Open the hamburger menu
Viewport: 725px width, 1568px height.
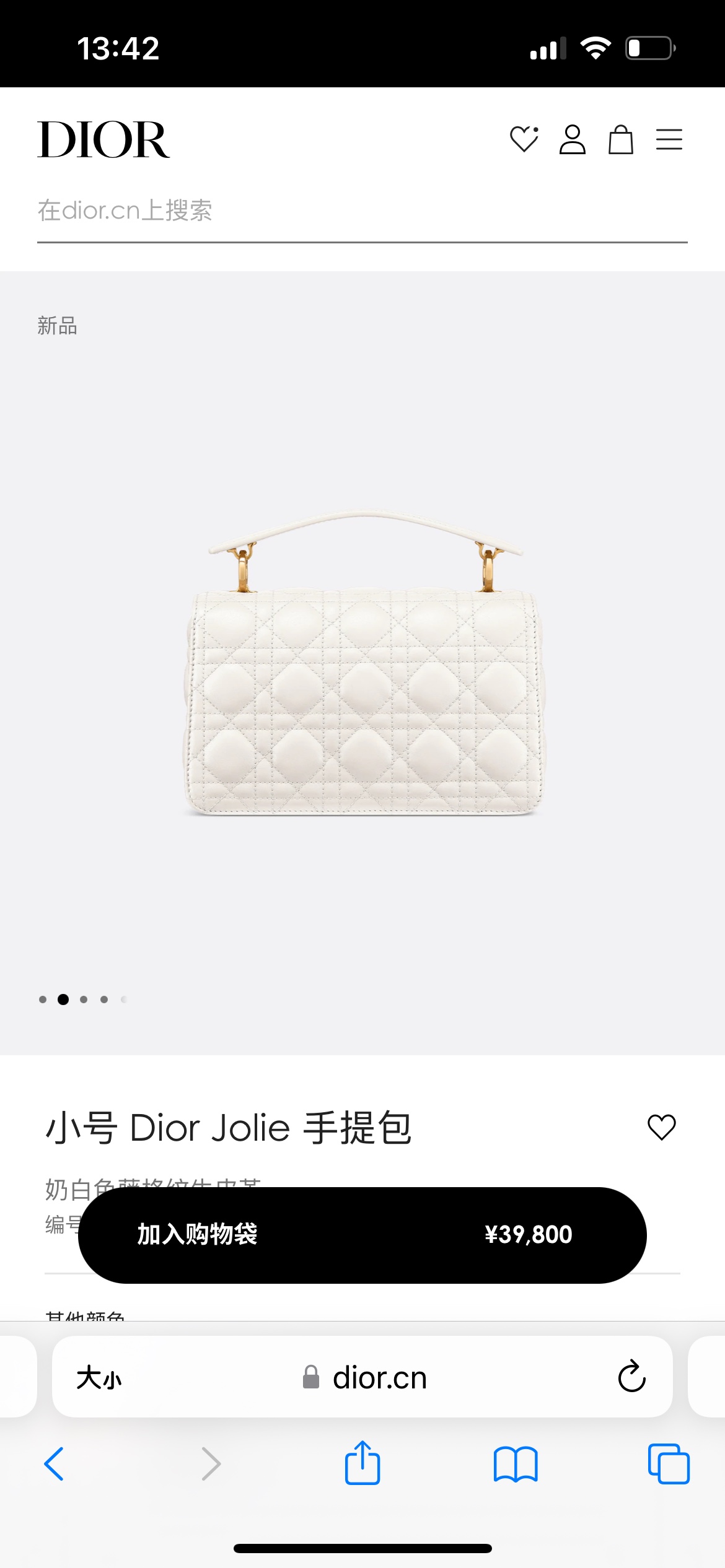click(669, 139)
